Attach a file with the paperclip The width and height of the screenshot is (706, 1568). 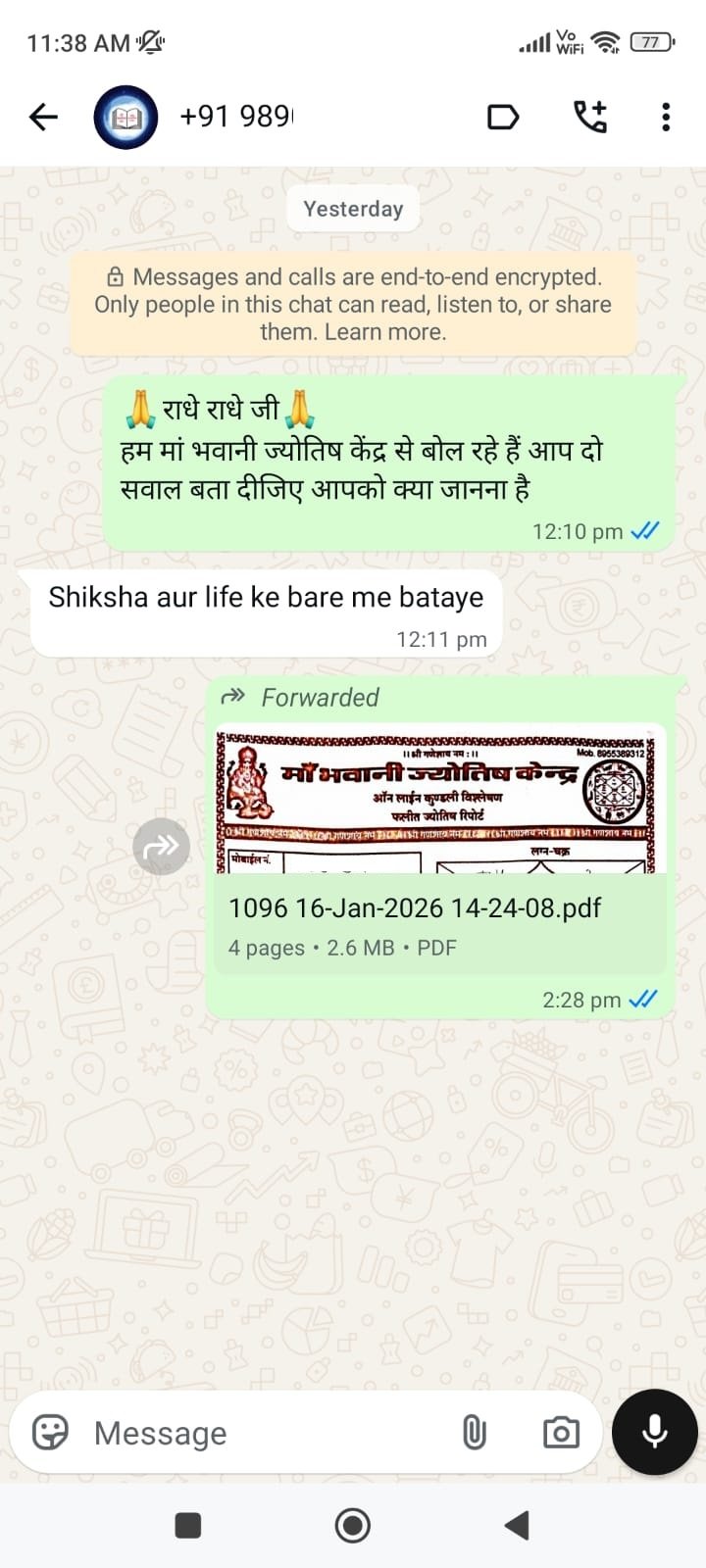pyautogui.click(x=475, y=1433)
